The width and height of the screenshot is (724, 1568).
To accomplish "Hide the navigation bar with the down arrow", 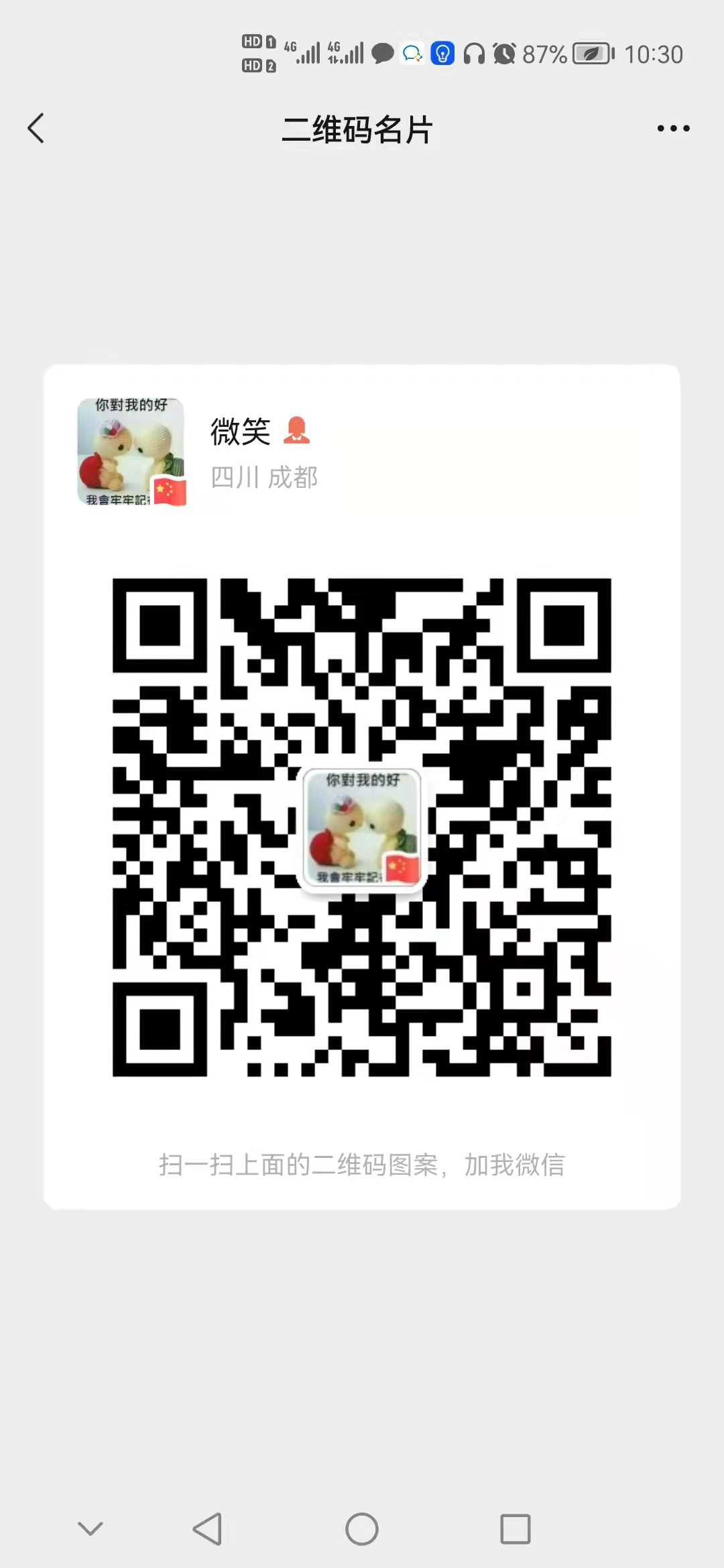I will 90,1528.
